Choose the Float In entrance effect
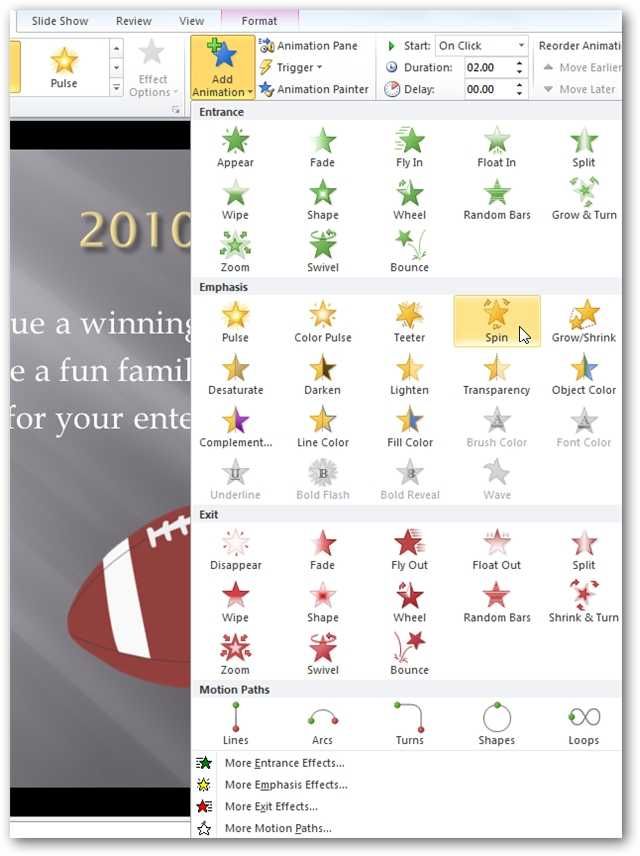Image resolution: width=640 pixels, height=856 pixels. (x=496, y=146)
